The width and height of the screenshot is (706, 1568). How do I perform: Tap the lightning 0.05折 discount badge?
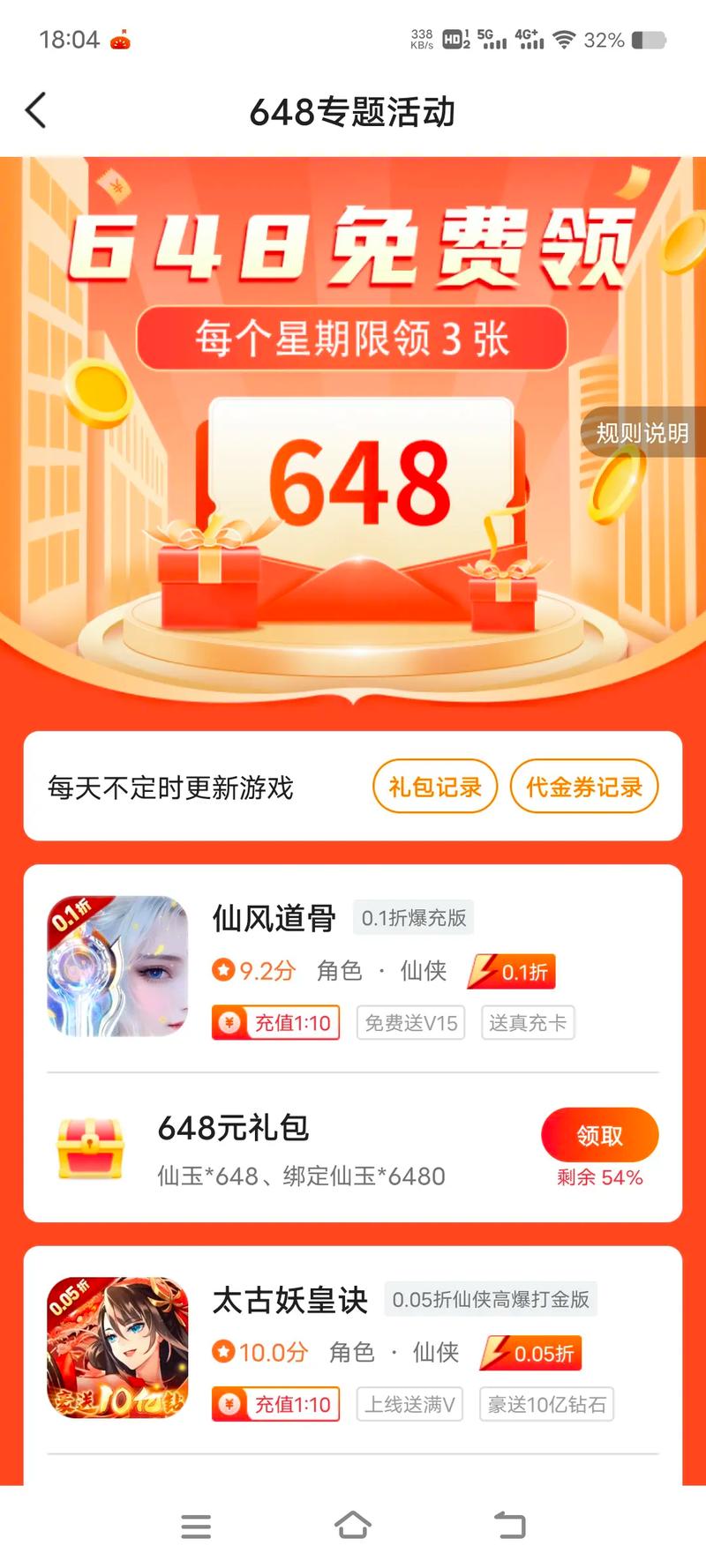coord(529,1353)
